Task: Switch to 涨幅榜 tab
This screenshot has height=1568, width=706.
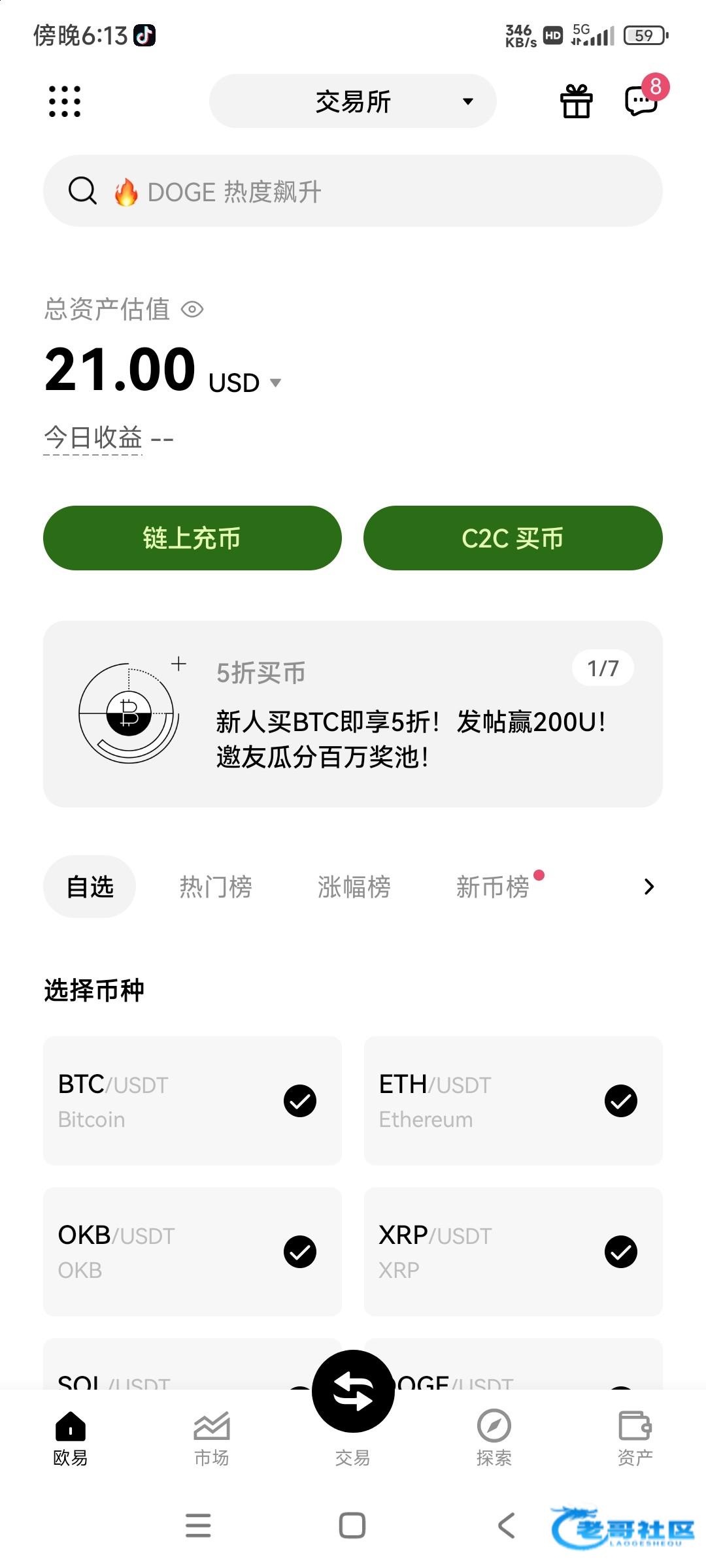Action: point(354,887)
